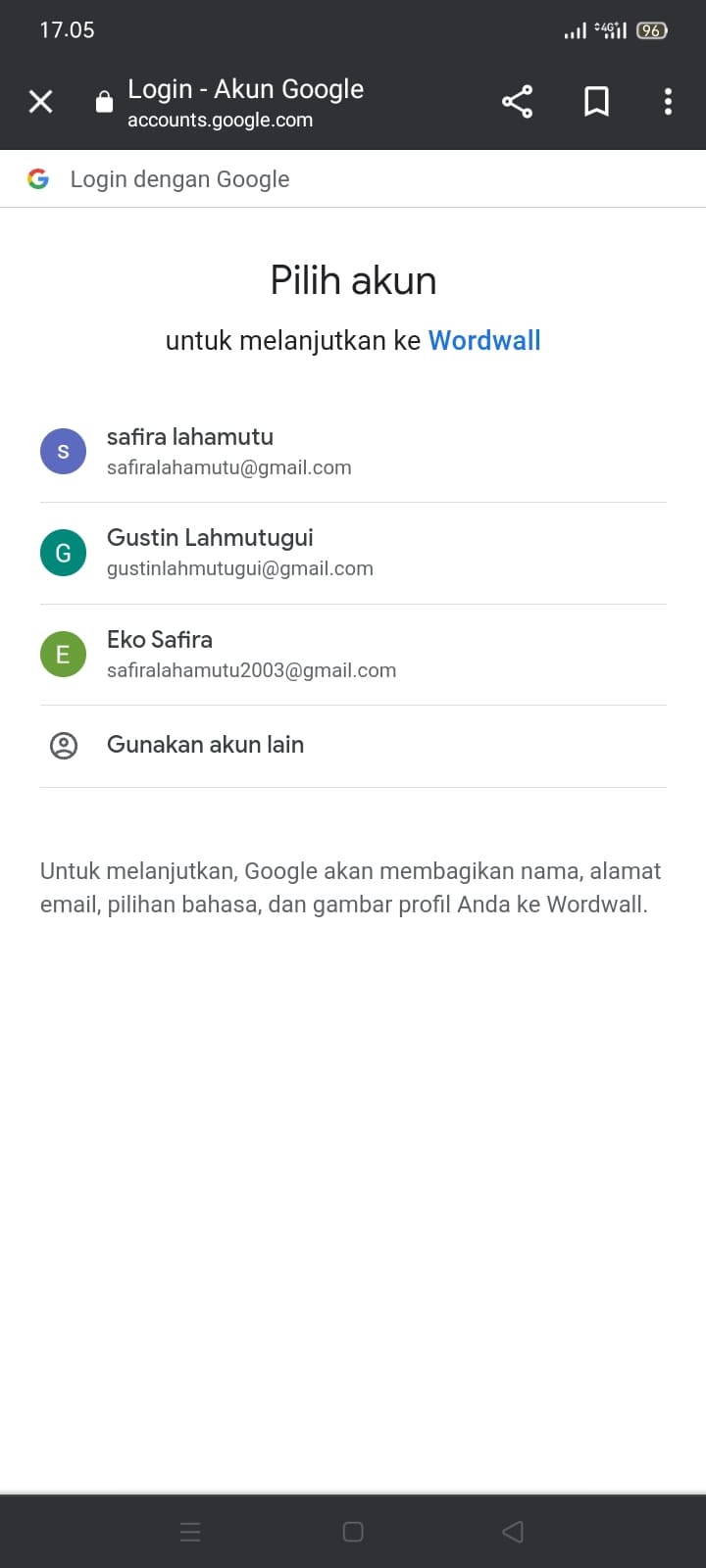Bookmark the current page

(596, 102)
